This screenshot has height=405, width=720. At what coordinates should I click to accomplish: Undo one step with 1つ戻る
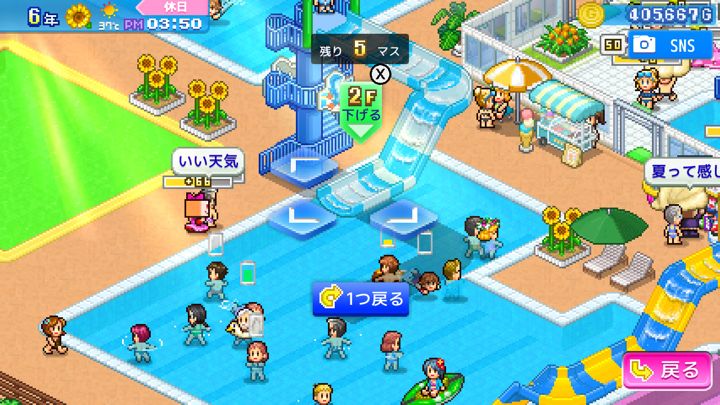[x=363, y=298]
